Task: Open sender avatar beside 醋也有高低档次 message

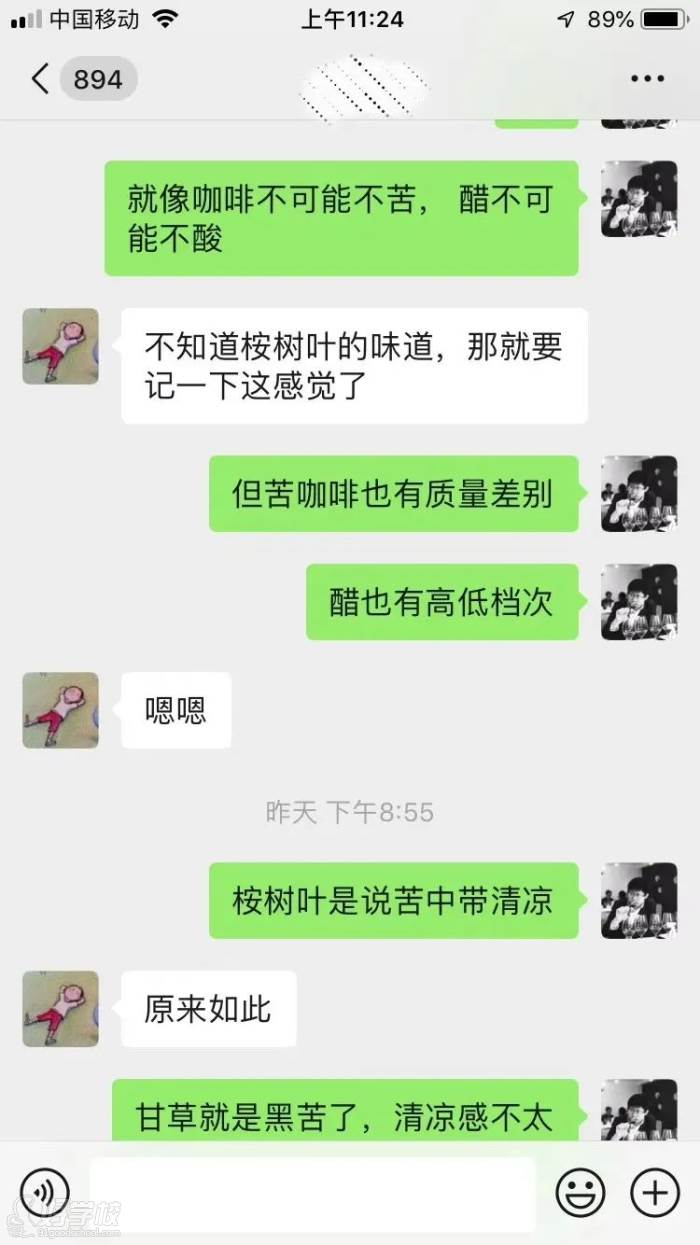Action: (x=639, y=602)
